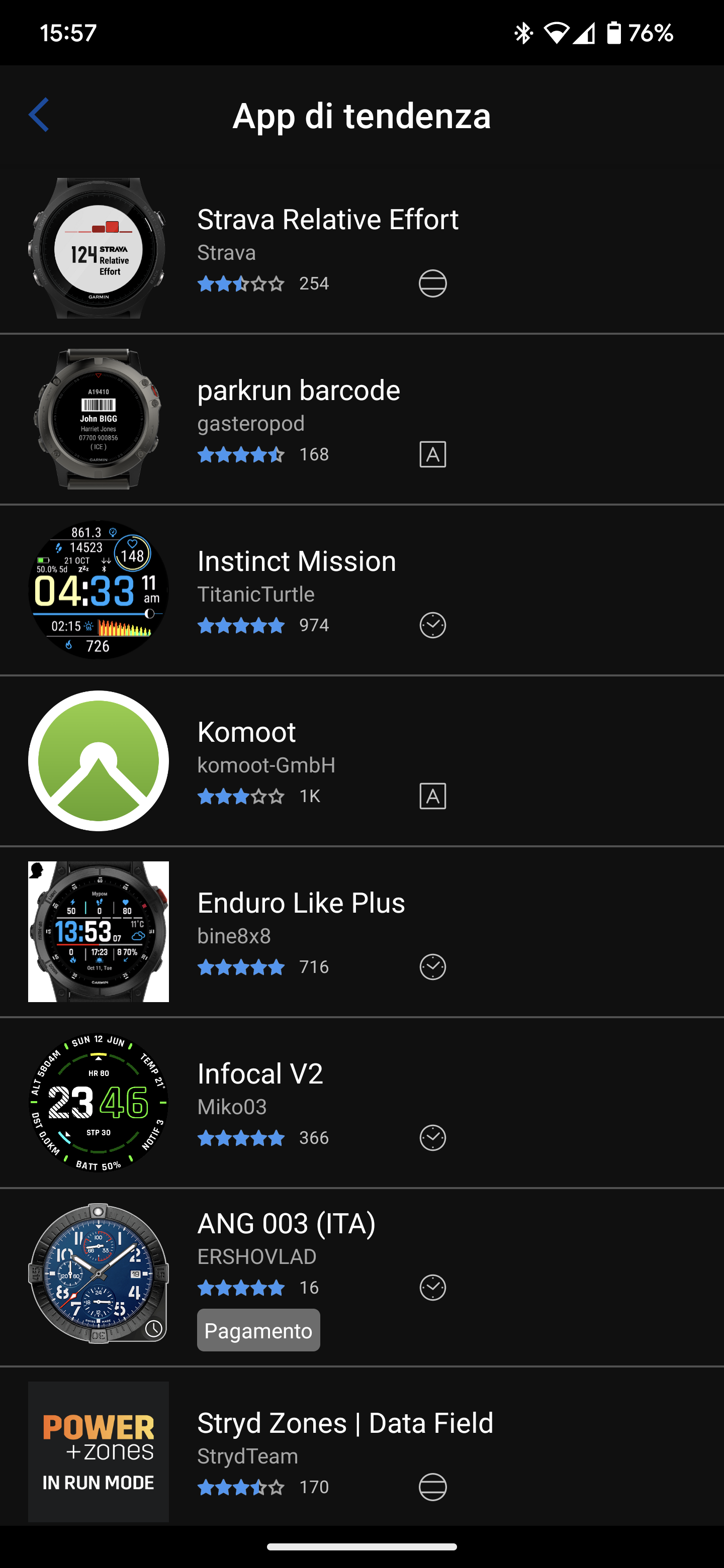Open the parkrun barcode app listing
Viewport: 724px width, 1568px height.
pyautogui.click(x=298, y=391)
